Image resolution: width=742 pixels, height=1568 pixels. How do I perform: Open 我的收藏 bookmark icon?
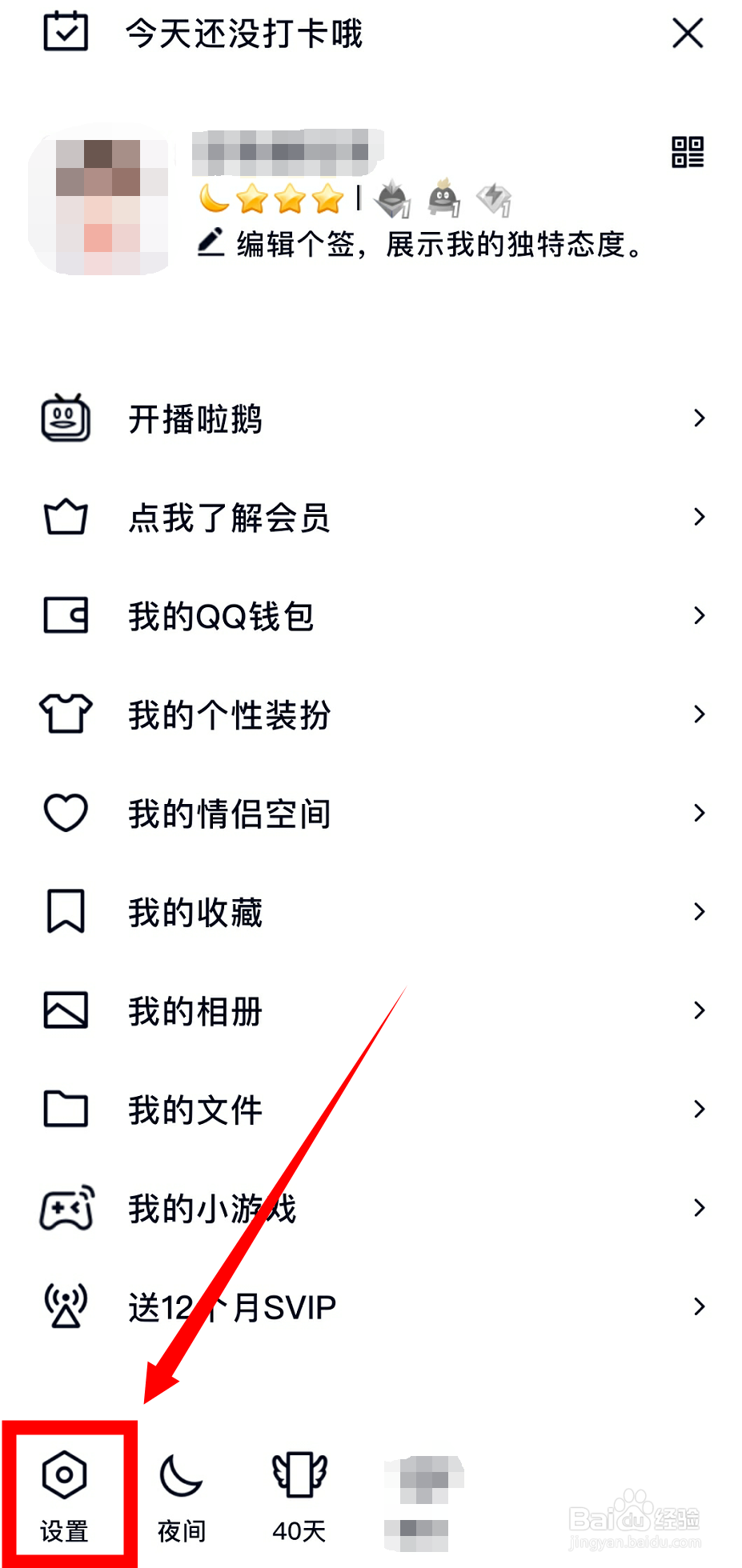[65, 911]
